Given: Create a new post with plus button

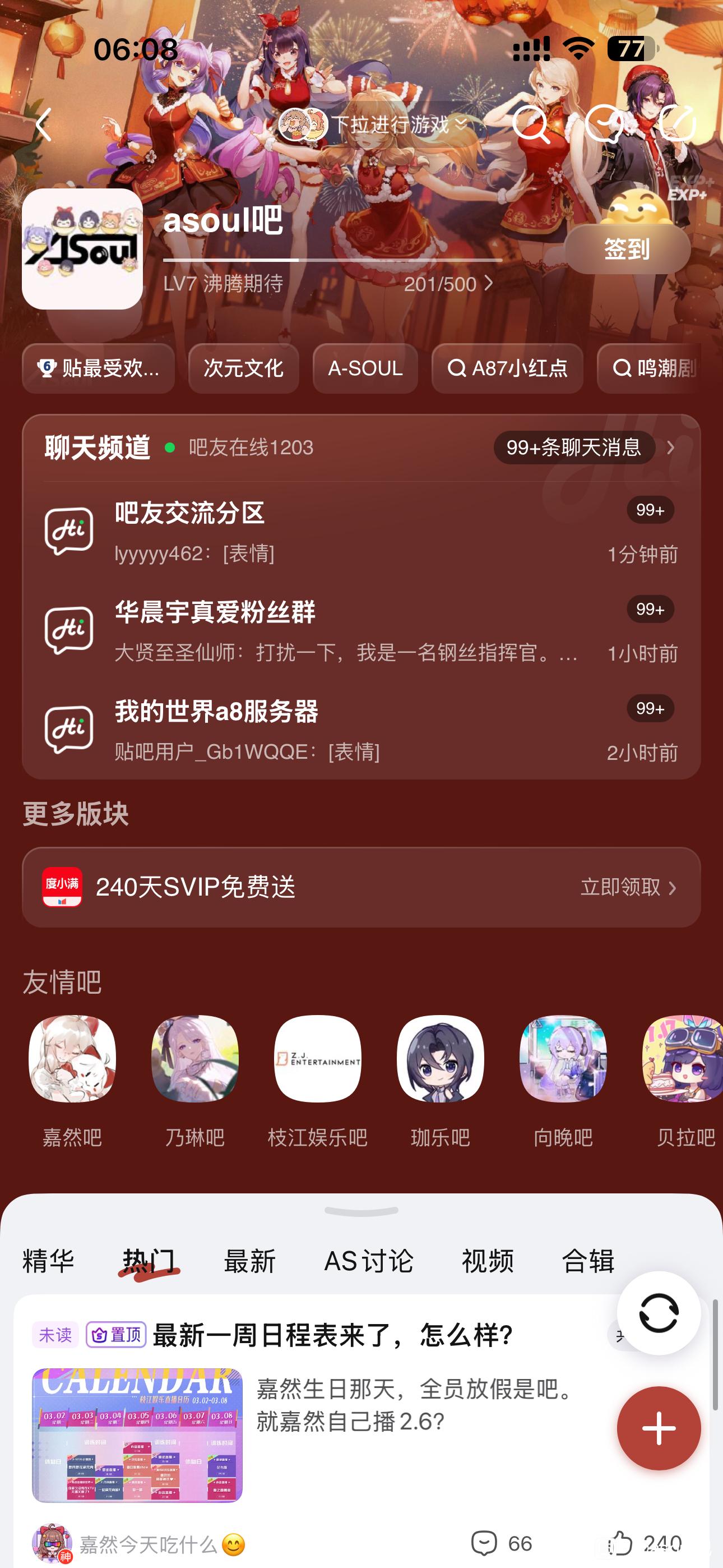Looking at the screenshot, I should [x=659, y=1428].
